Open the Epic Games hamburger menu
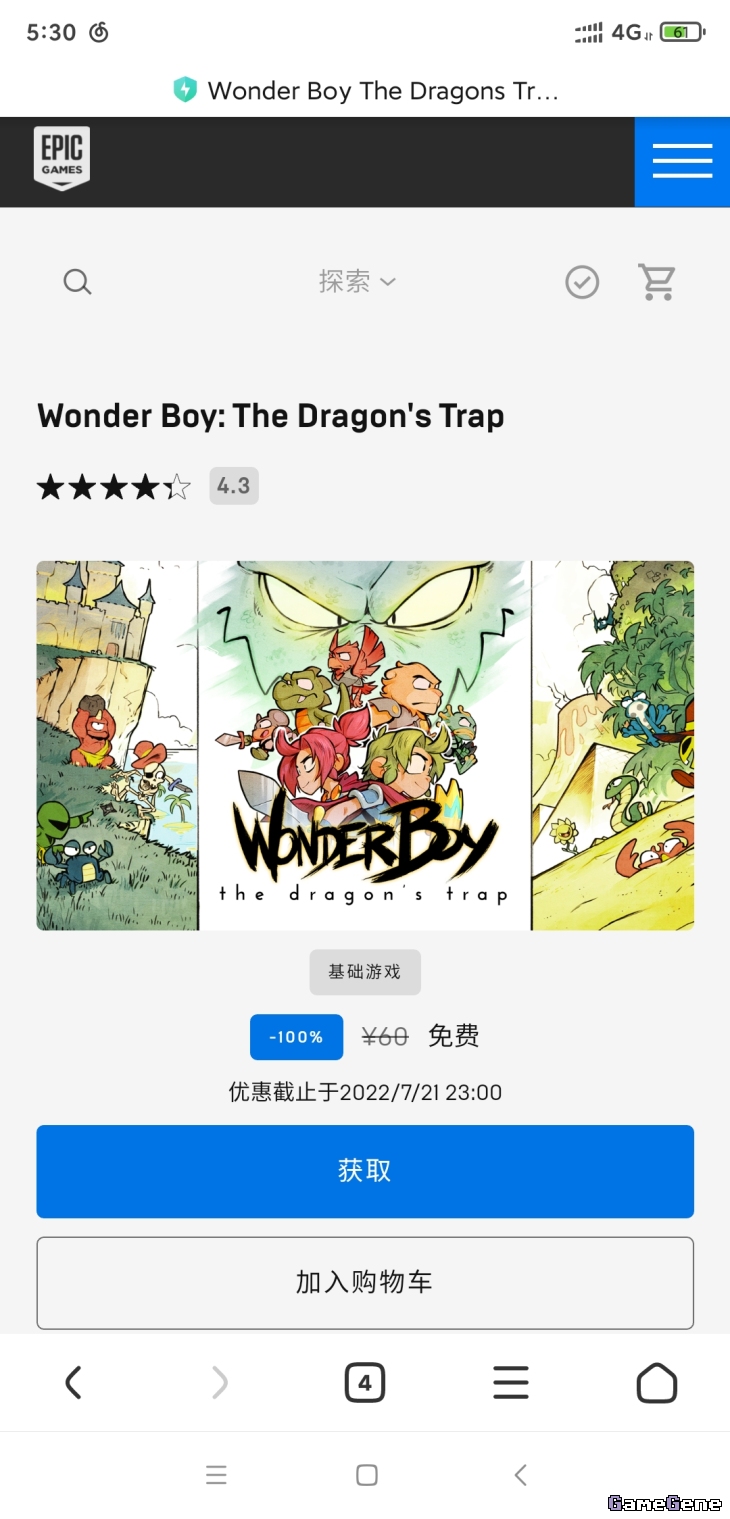730x1519 pixels. tap(682, 161)
